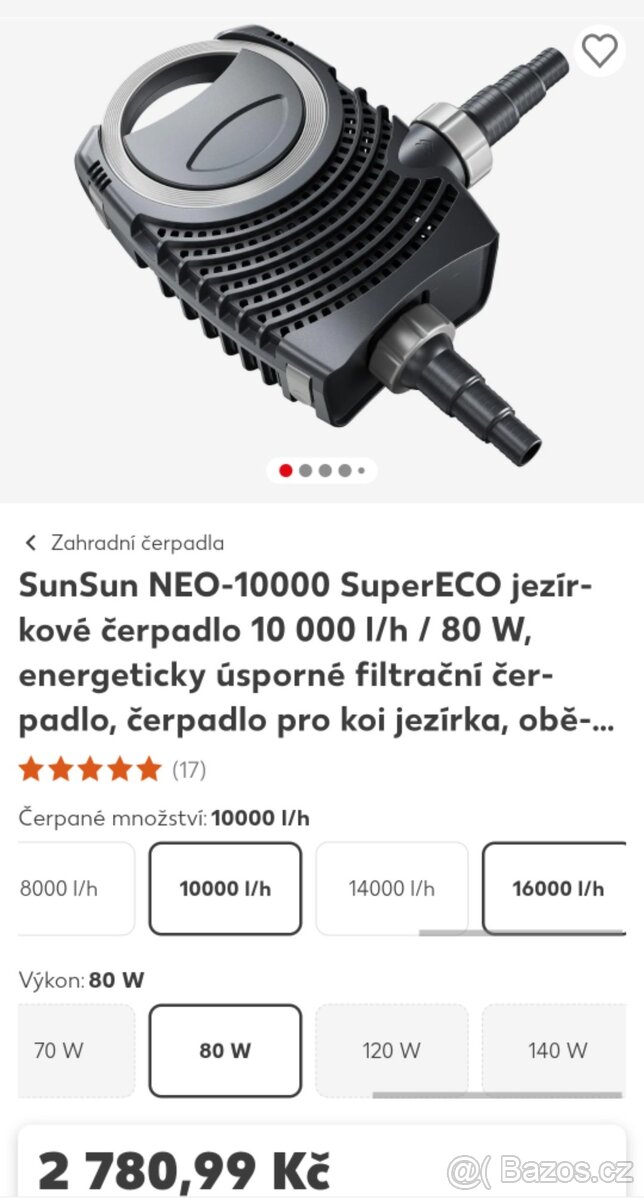Choose the 10000 l/h flow option

[225, 888]
